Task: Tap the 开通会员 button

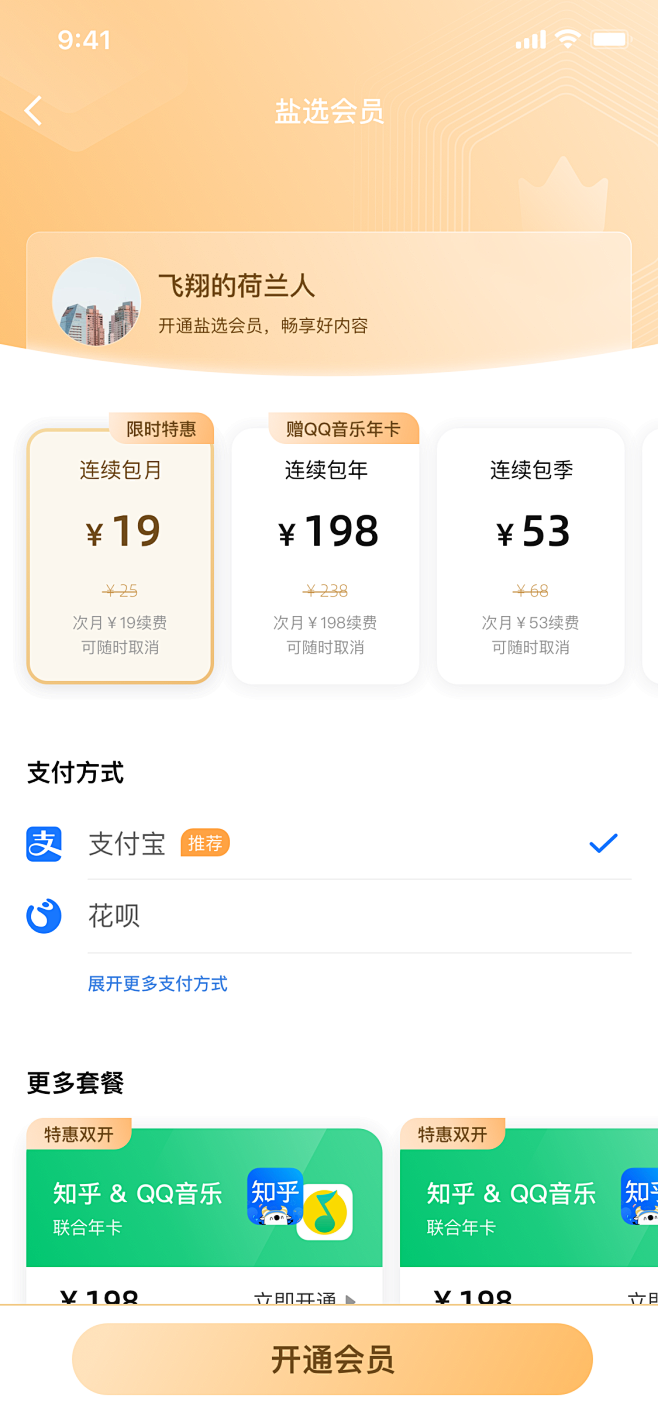Action: 332,1360
